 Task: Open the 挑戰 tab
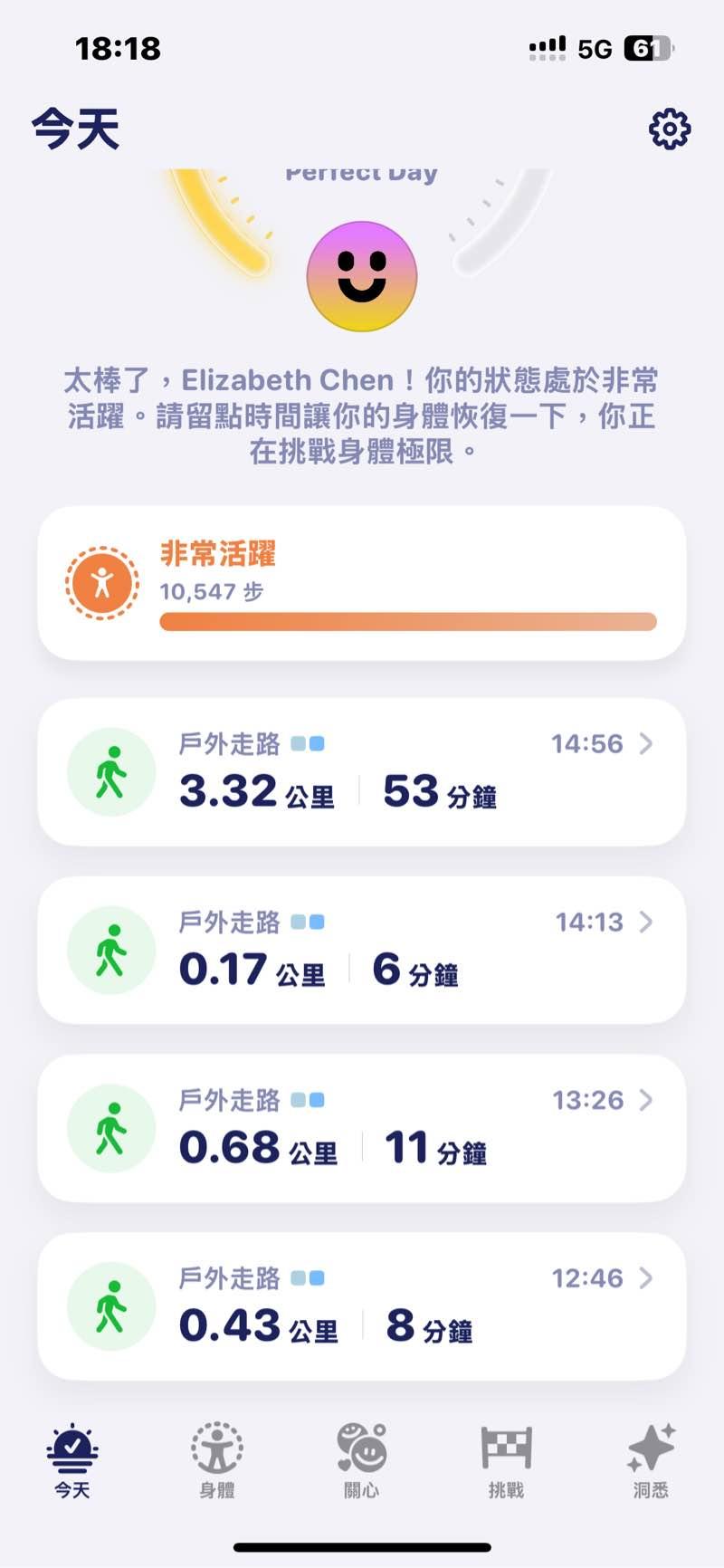pos(506,1460)
